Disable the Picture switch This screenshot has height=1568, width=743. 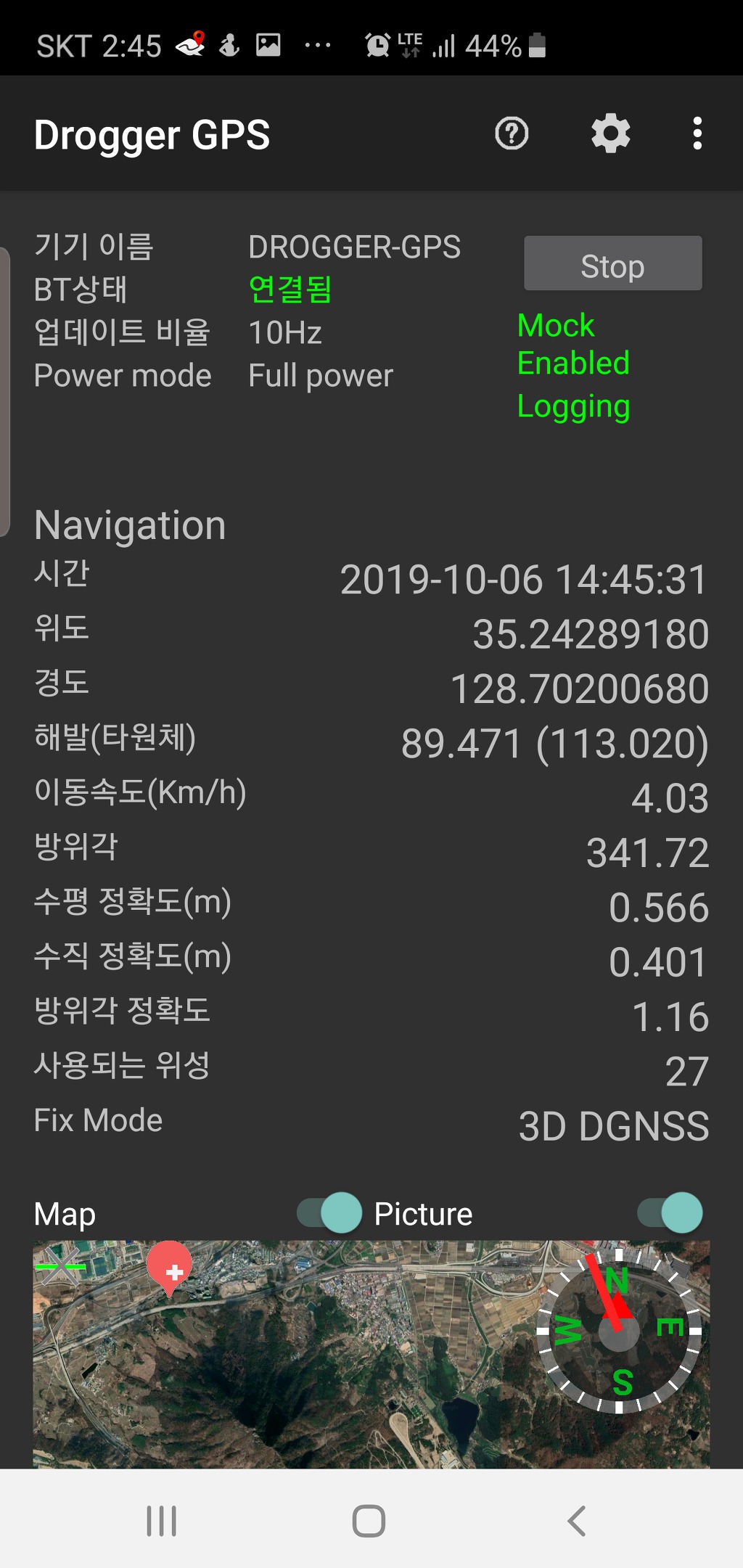(x=670, y=1212)
